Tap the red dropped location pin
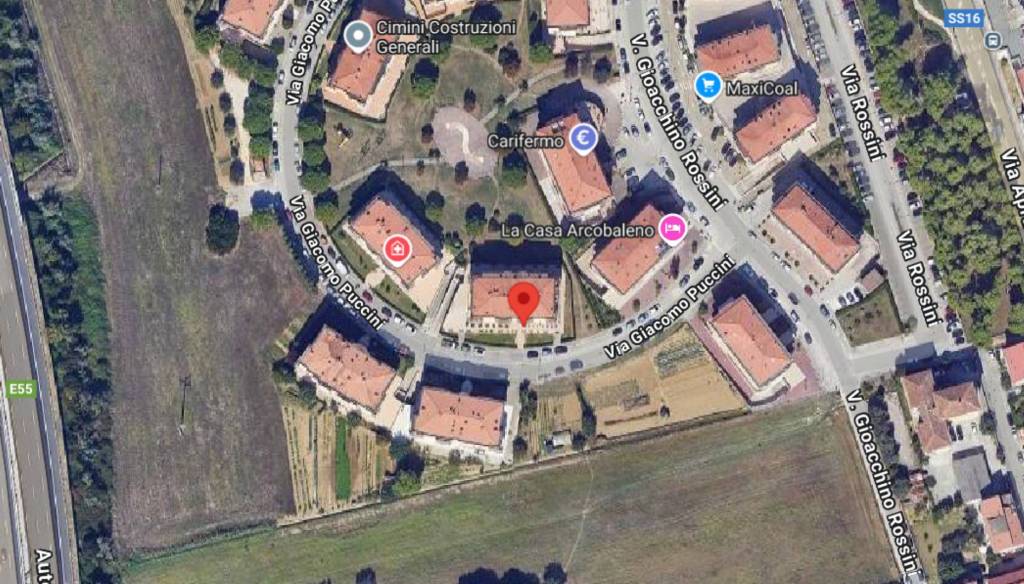 (522, 301)
